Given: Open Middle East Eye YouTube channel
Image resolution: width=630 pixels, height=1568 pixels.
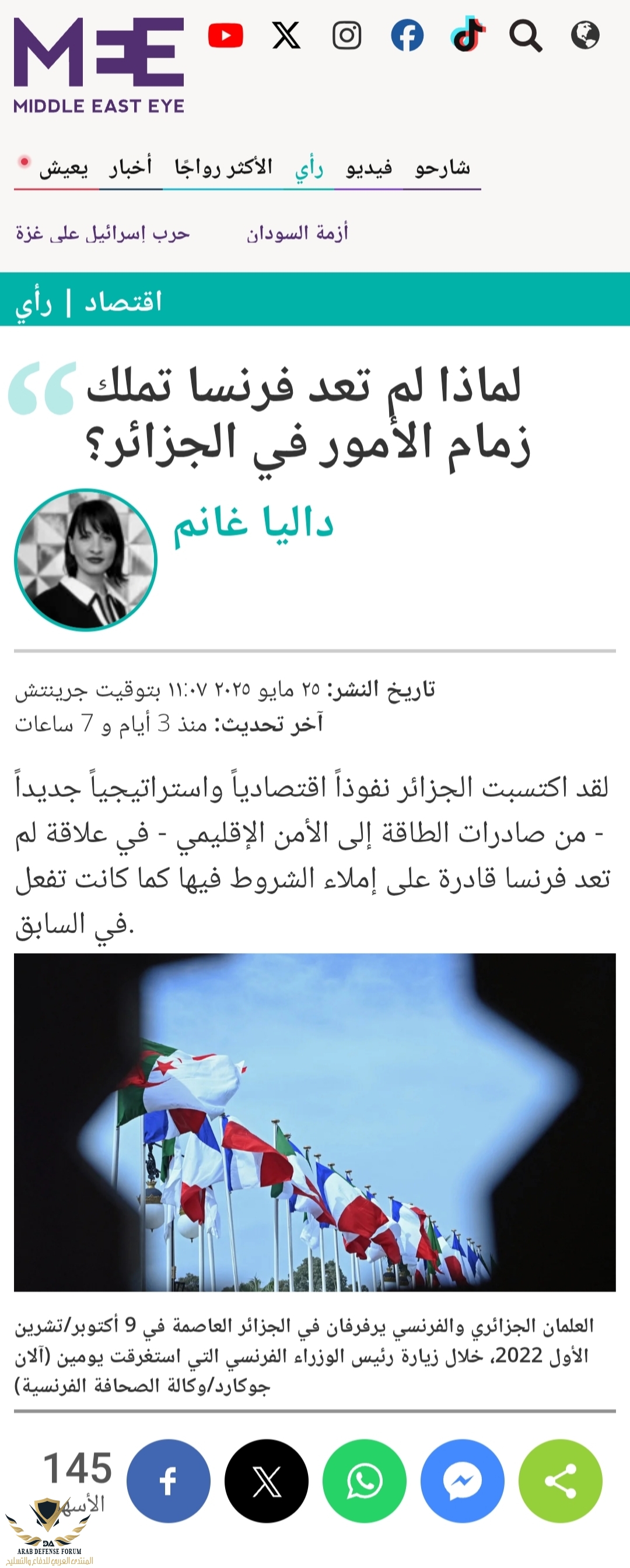Looking at the screenshot, I should (x=225, y=36).
